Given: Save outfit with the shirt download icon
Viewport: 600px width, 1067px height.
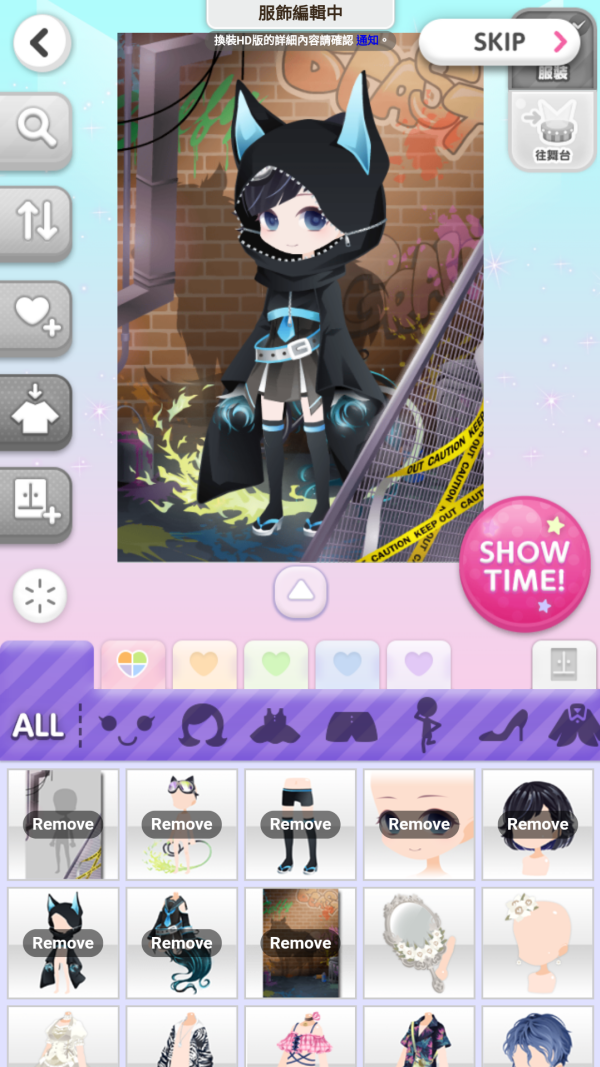Looking at the screenshot, I should tap(35, 410).
